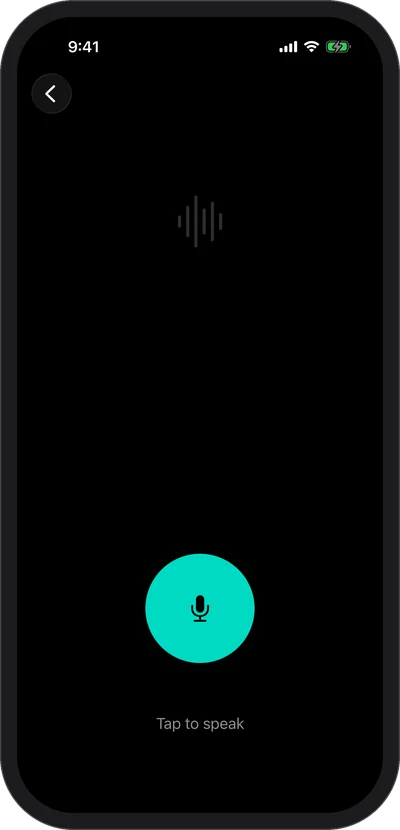
Task: Go back with the arrow button
Action: (x=51, y=94)
